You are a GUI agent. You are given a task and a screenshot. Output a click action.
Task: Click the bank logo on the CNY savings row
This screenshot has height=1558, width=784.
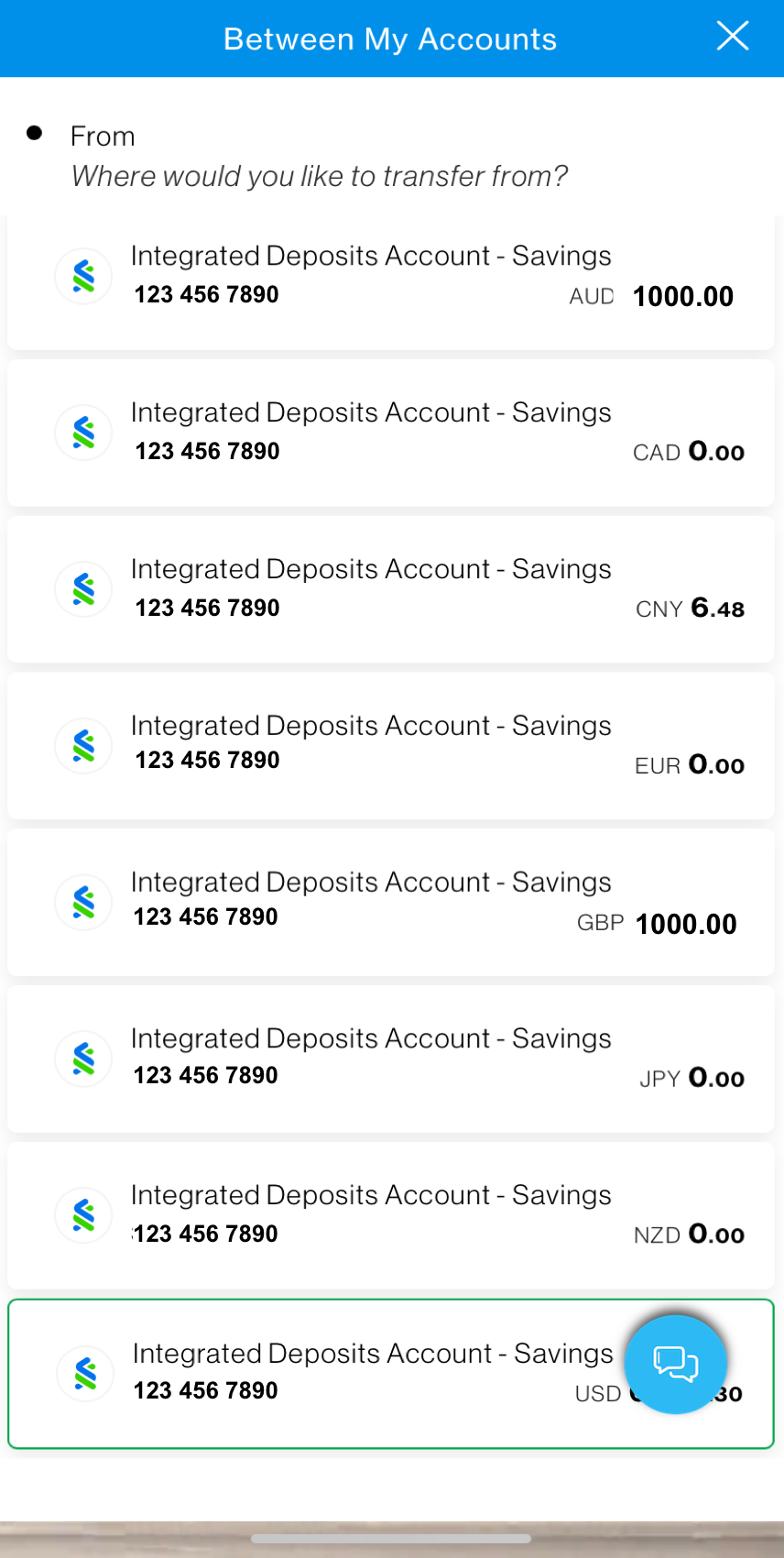[x=82, y=588]
